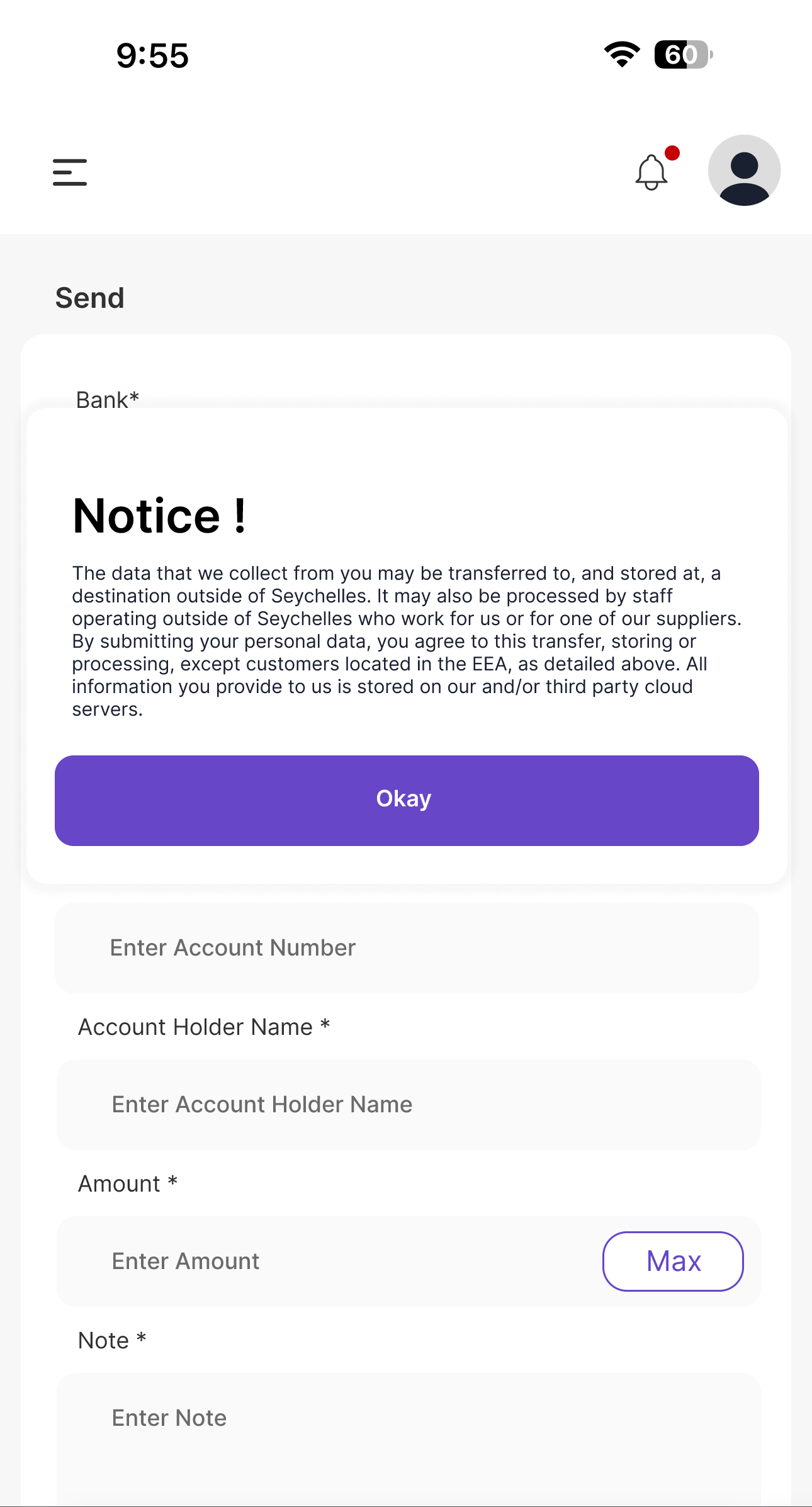This screenshot has width=812, height=1507.
Task: Fill maximum amount with Max button
Action: 673,1261
